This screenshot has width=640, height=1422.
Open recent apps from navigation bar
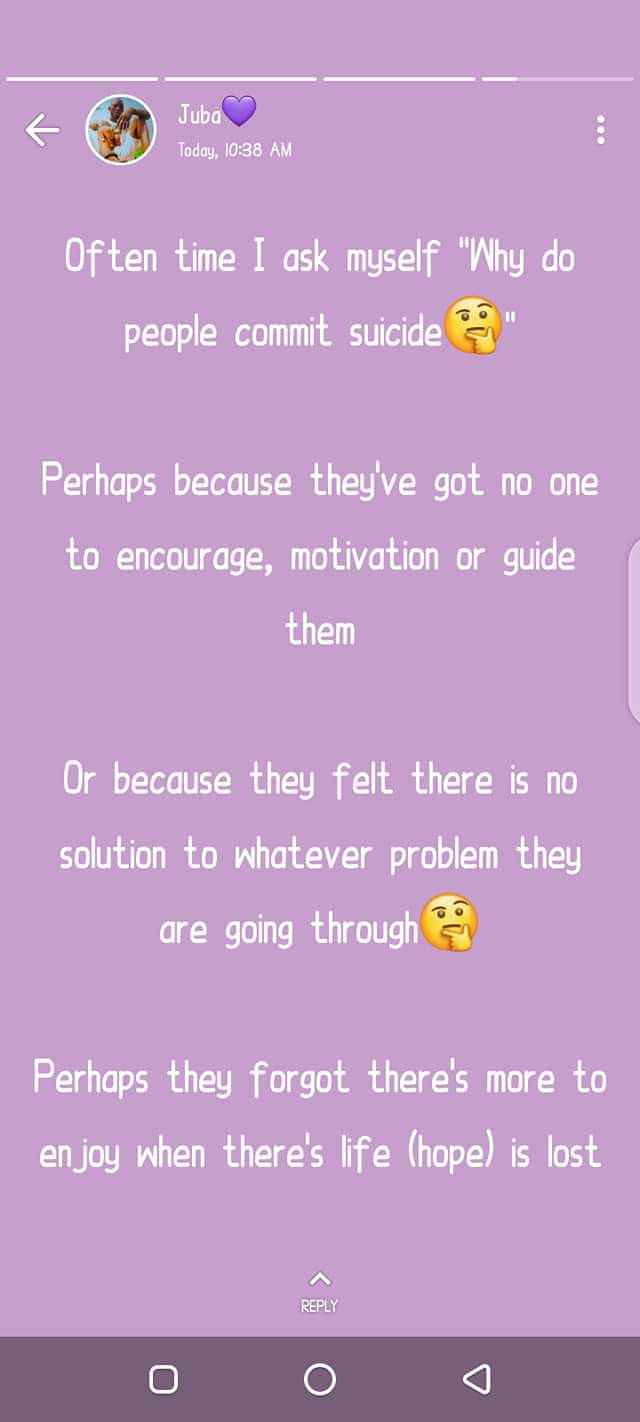(163, 1379)
